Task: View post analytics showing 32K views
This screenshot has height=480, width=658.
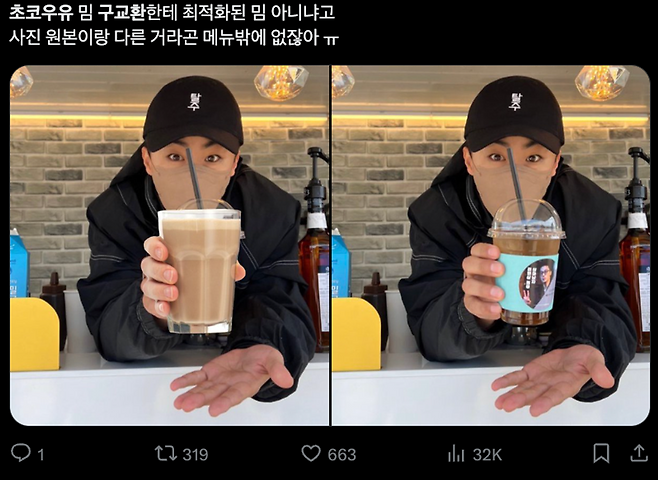Action: [x=457, y=453]
